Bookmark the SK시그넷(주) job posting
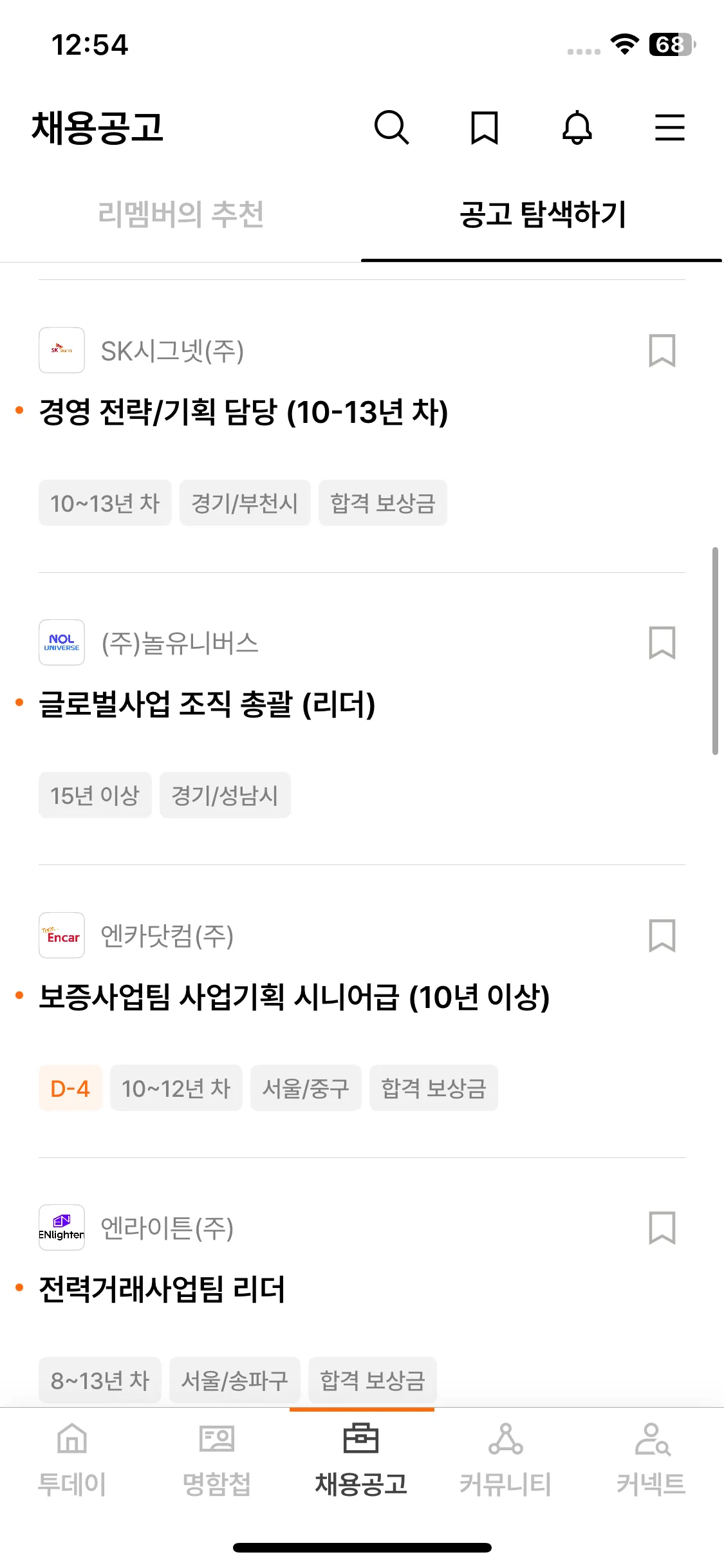 click(x=662, y=351)
